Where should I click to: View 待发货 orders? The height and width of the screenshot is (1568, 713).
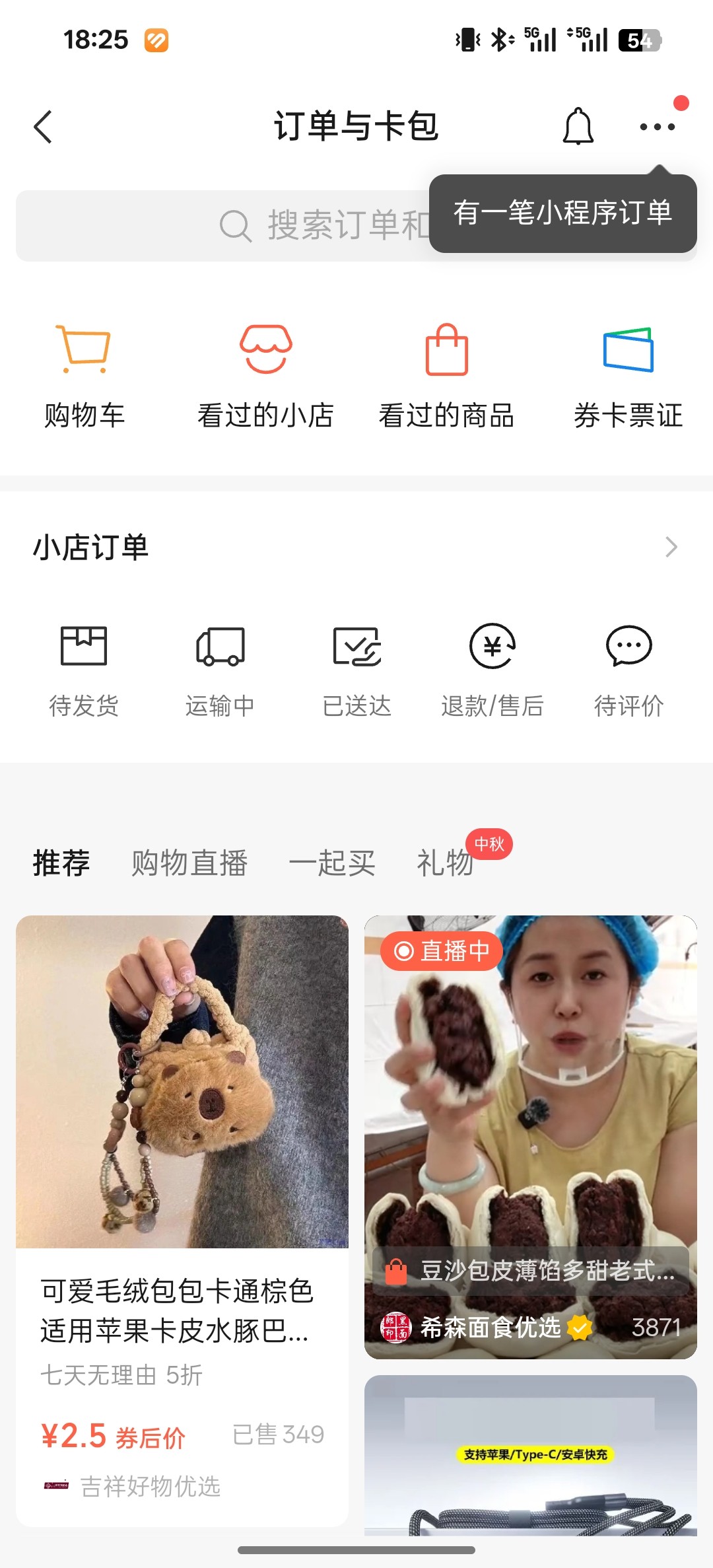[x=84, y=670]
